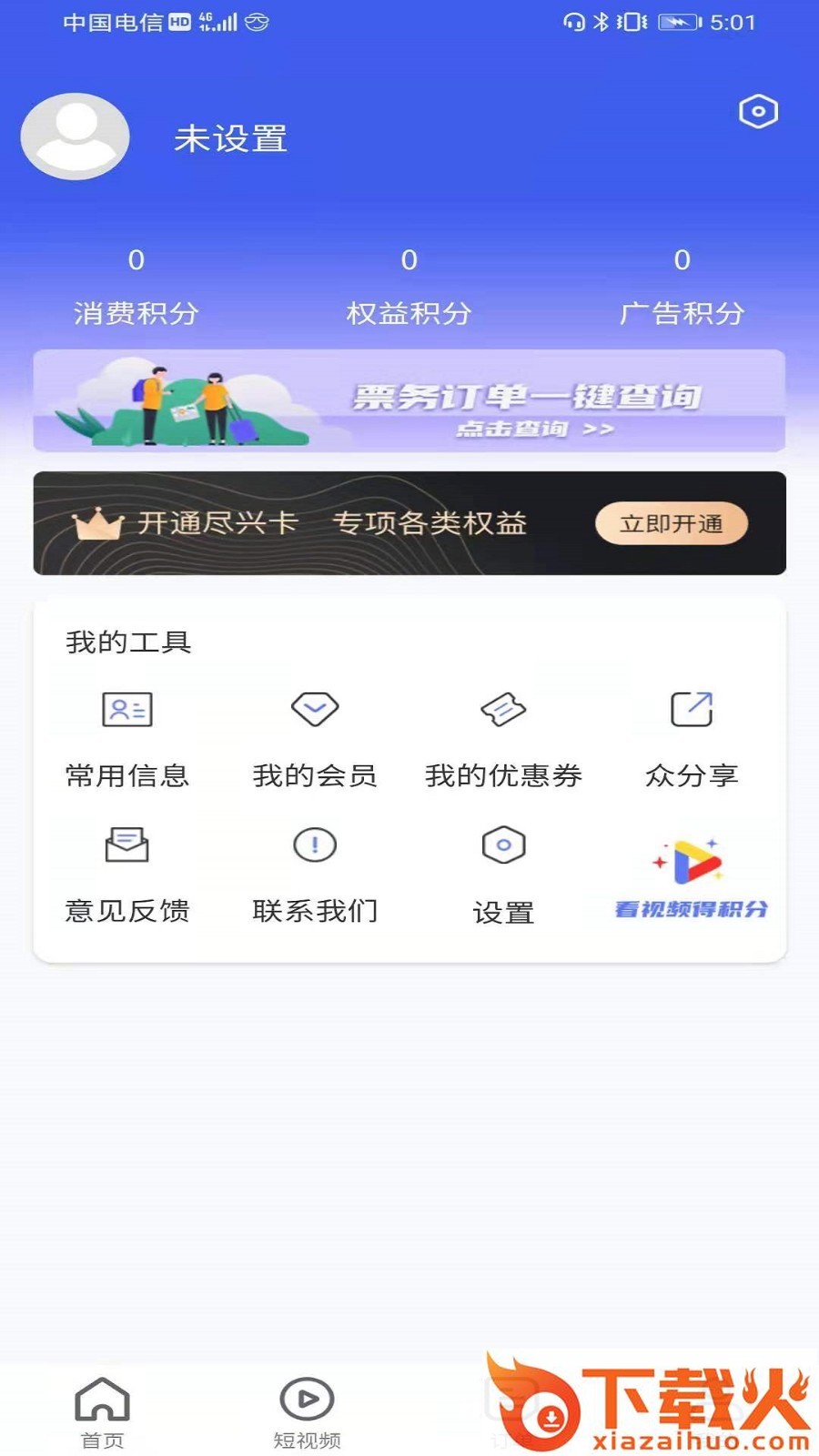819x1456 pixels.
Task: Open 设置 in the tools grid
Action: pyautogui.click(x=503, y=872)
